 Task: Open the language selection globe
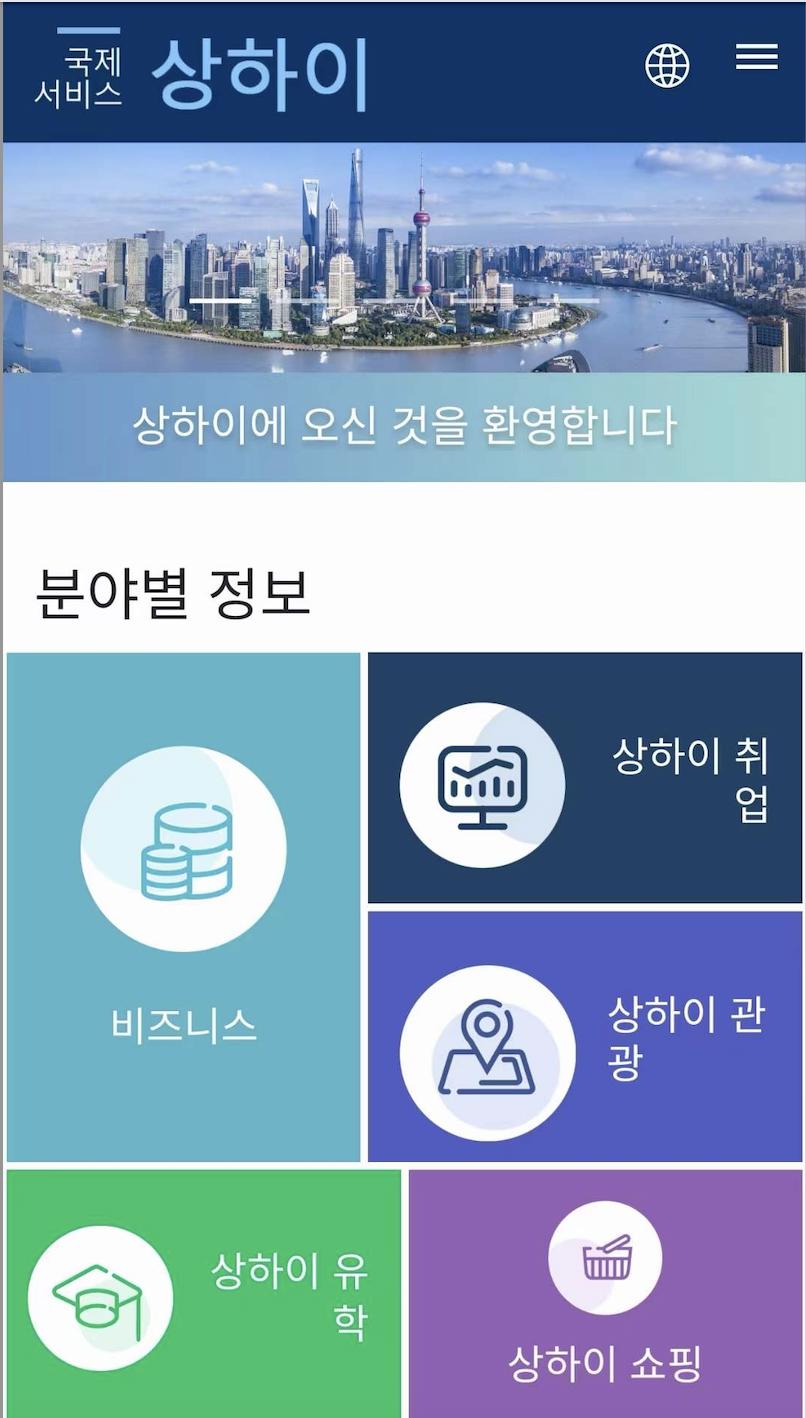coord(667,66)
